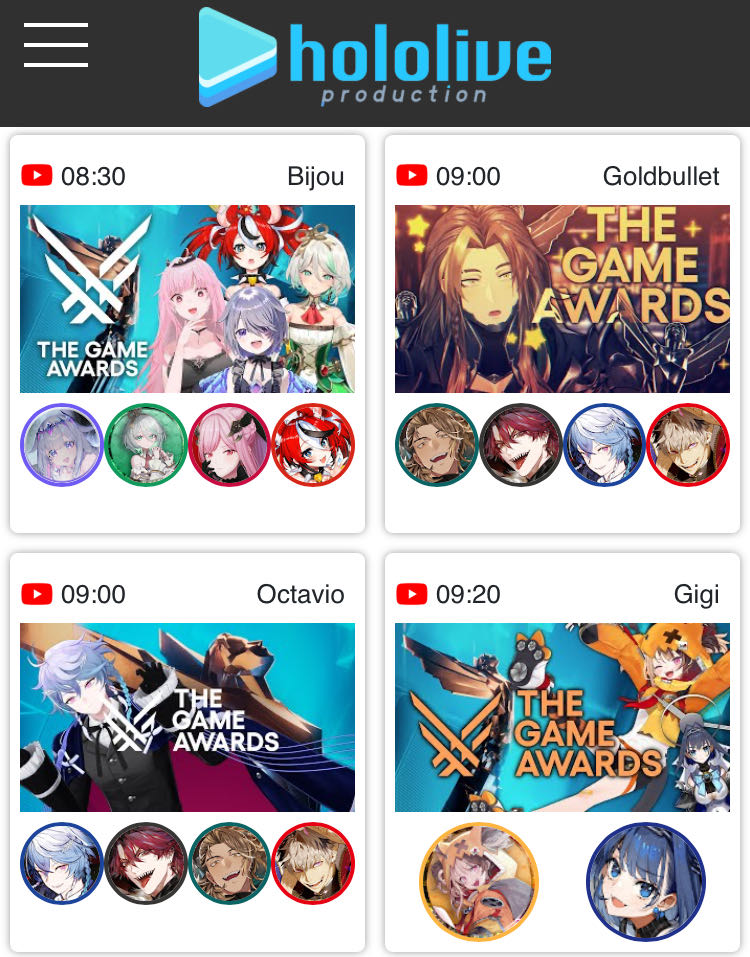Open the hamburger navigation menu
The height and width of the screenshot is (957, 750).
pos(56,45)
